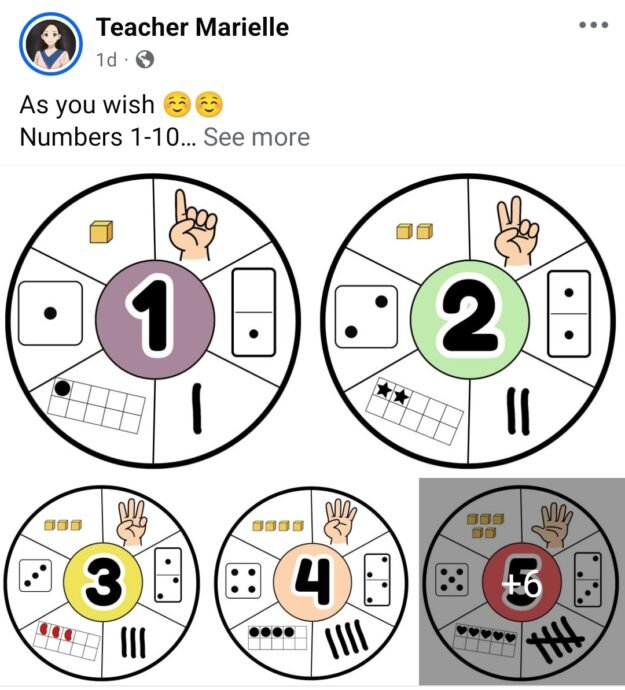The width and height of the screenshot is (625, 690).
Task: View the number 4 wheel photo
Action: click(x=312, y=585)
